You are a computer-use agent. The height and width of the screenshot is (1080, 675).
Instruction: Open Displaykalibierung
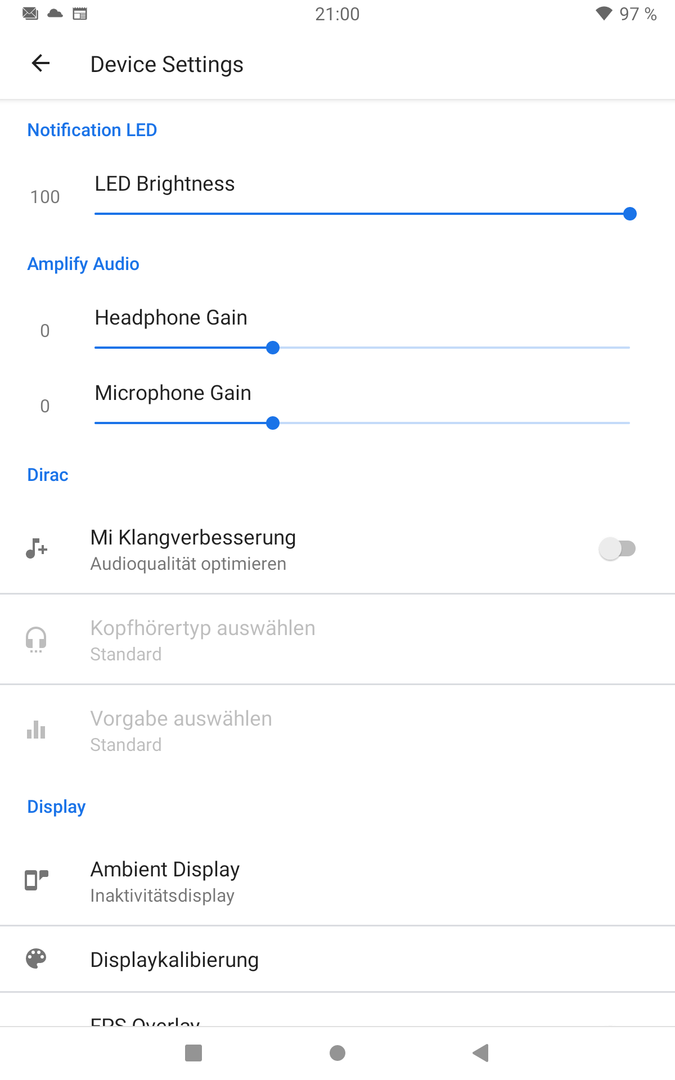[x=338, y=959]
